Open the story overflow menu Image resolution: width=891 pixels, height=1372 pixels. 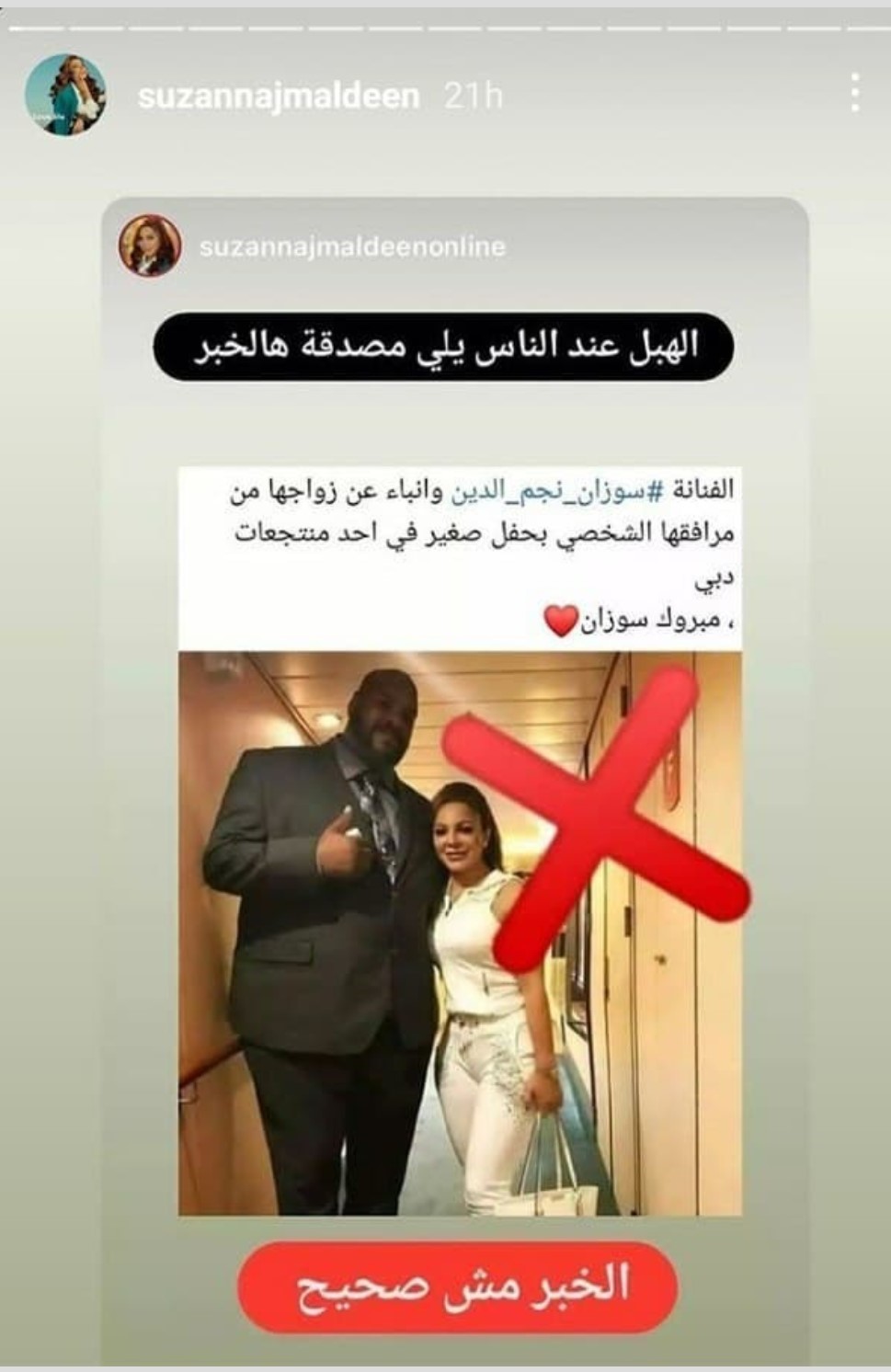coord(854,94)
